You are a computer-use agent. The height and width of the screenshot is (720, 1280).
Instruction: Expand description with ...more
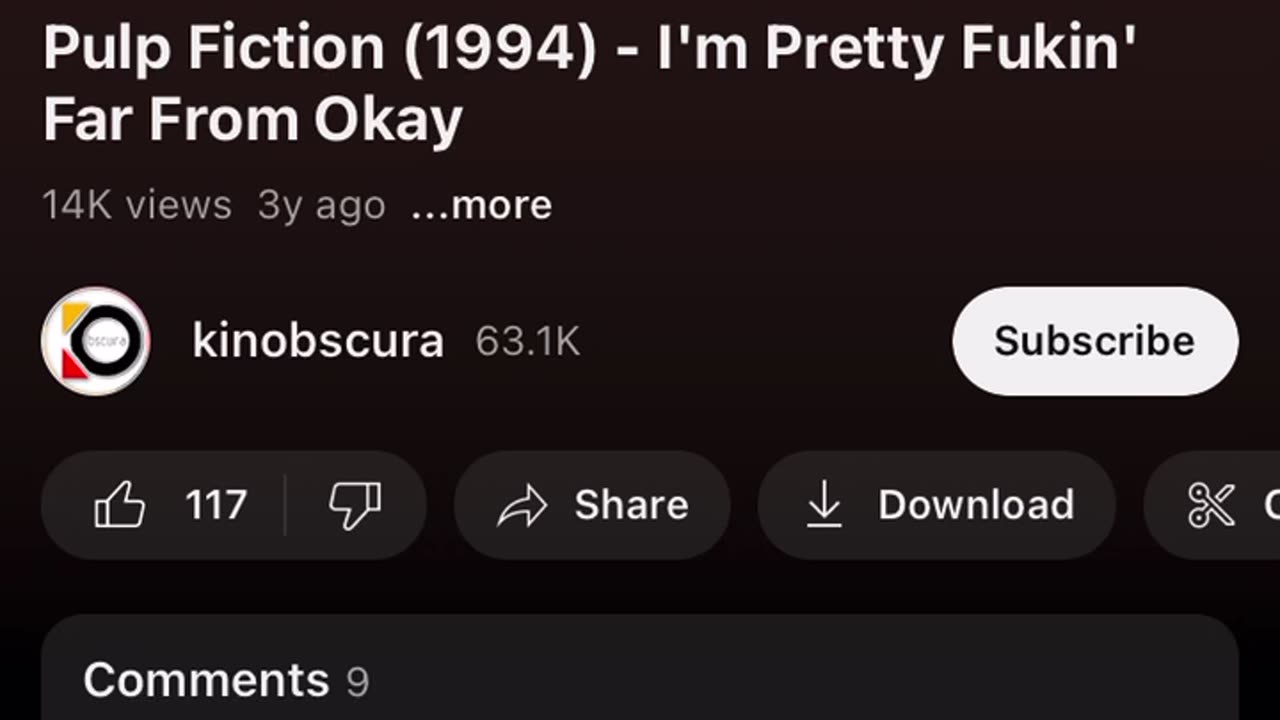[482, 205]
